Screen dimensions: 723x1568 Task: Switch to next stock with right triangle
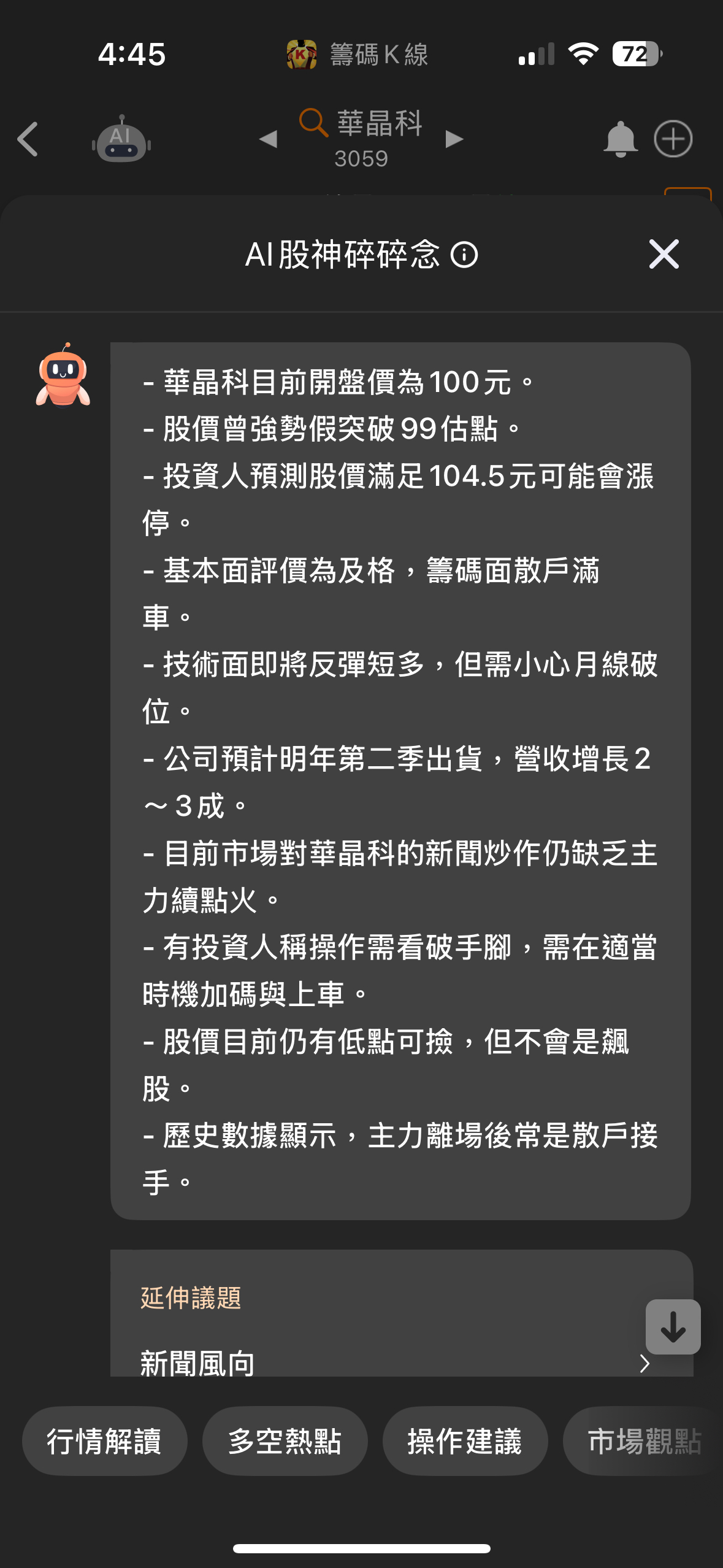(454, 139)
